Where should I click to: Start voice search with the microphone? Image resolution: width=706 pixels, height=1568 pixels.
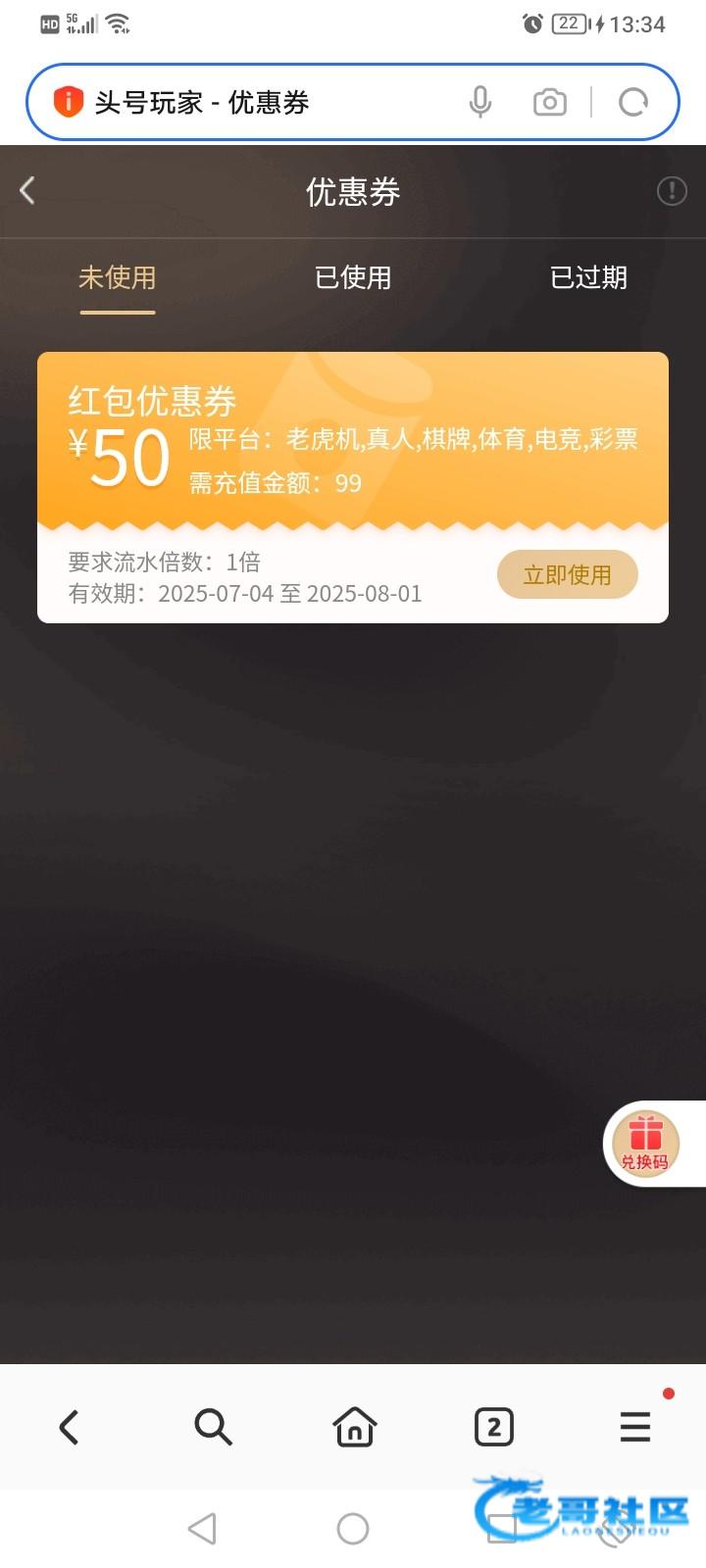pos(479,102)
